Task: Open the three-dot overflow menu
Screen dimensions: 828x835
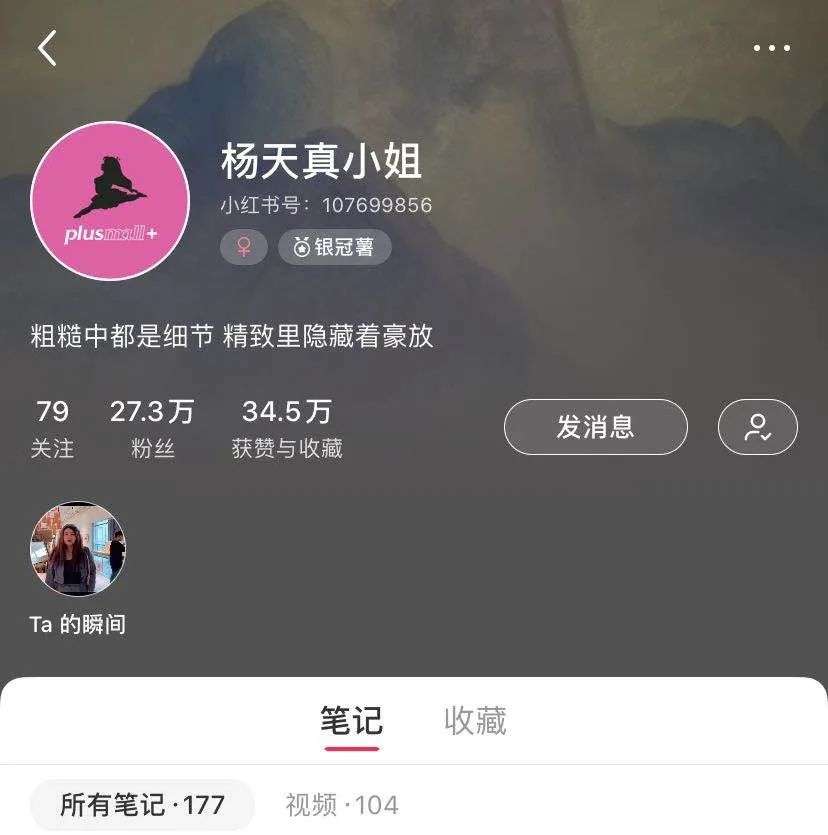Action: click(771, 48)
